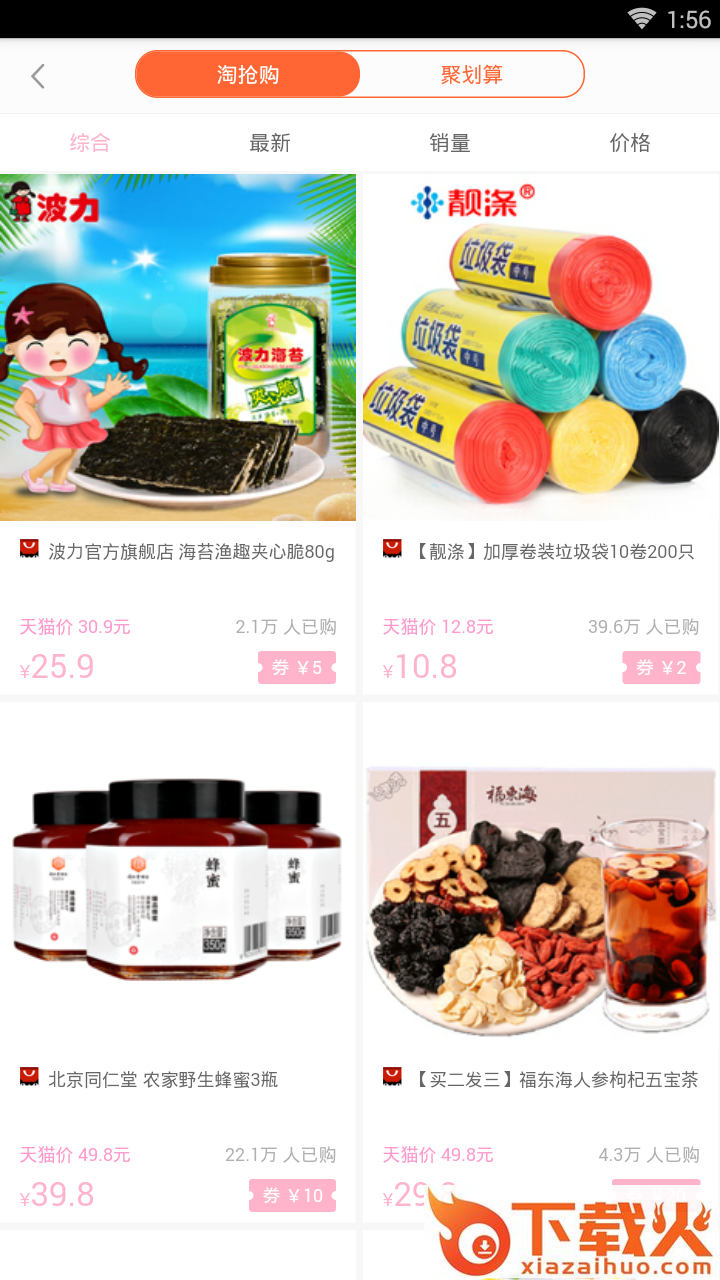Screen dimensions: 720x1280
Task: Tap the back arrow at top left
Action: click(37, 75)
